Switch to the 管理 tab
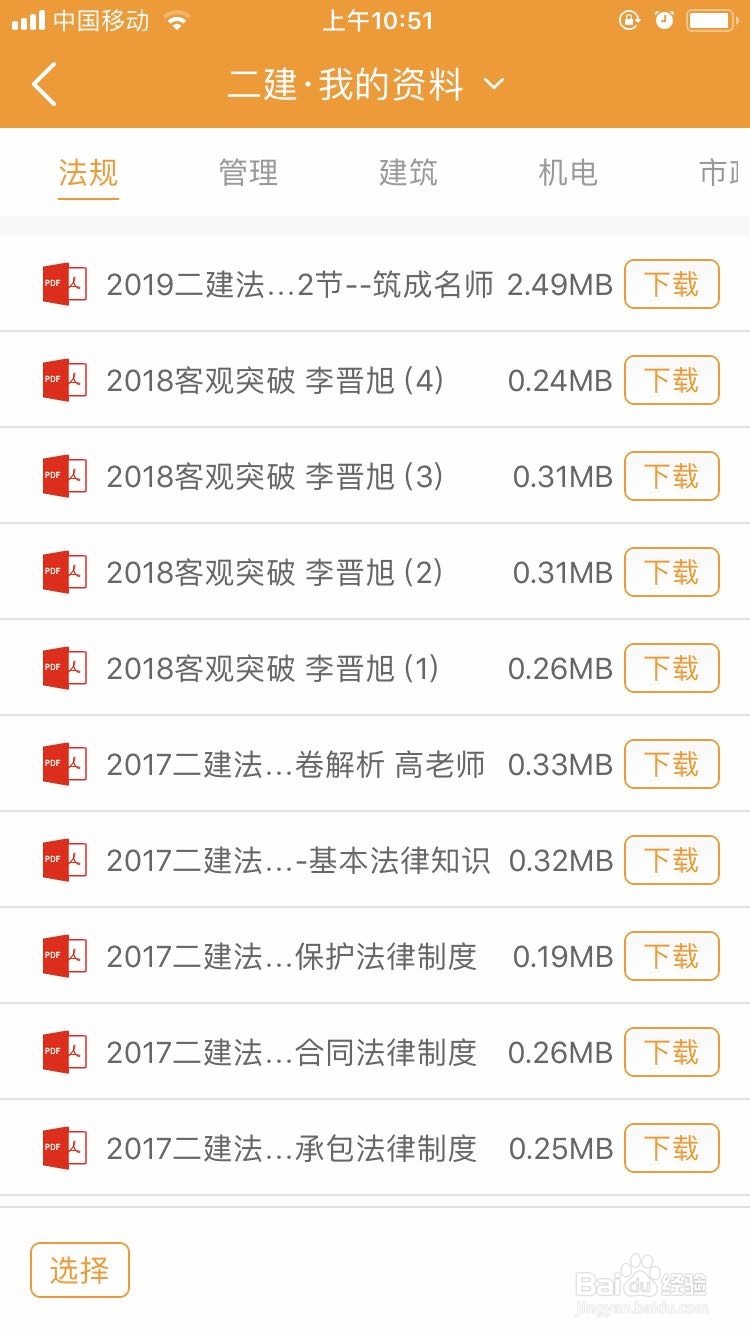 (248, 173)
